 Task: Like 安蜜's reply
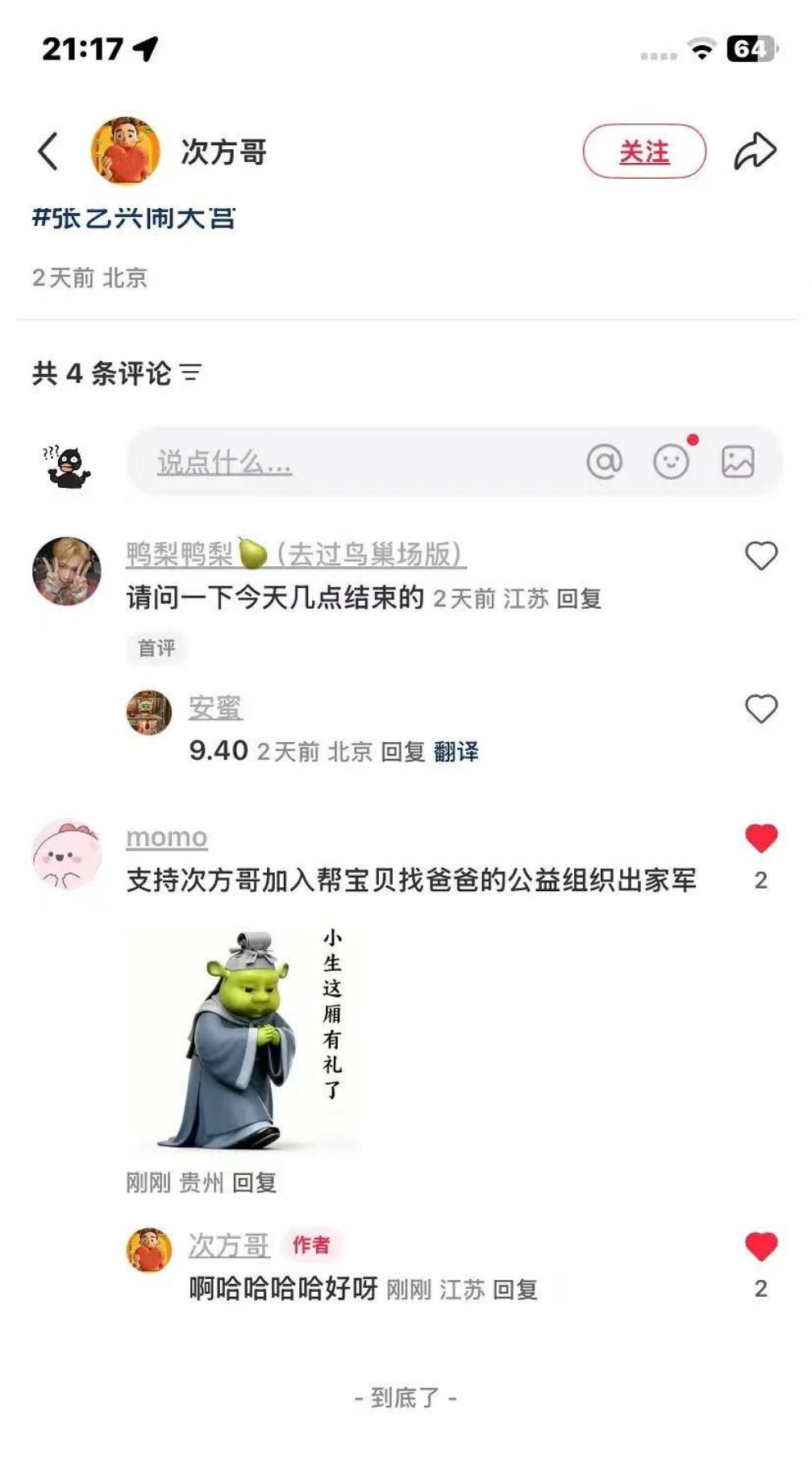point(760,709)
